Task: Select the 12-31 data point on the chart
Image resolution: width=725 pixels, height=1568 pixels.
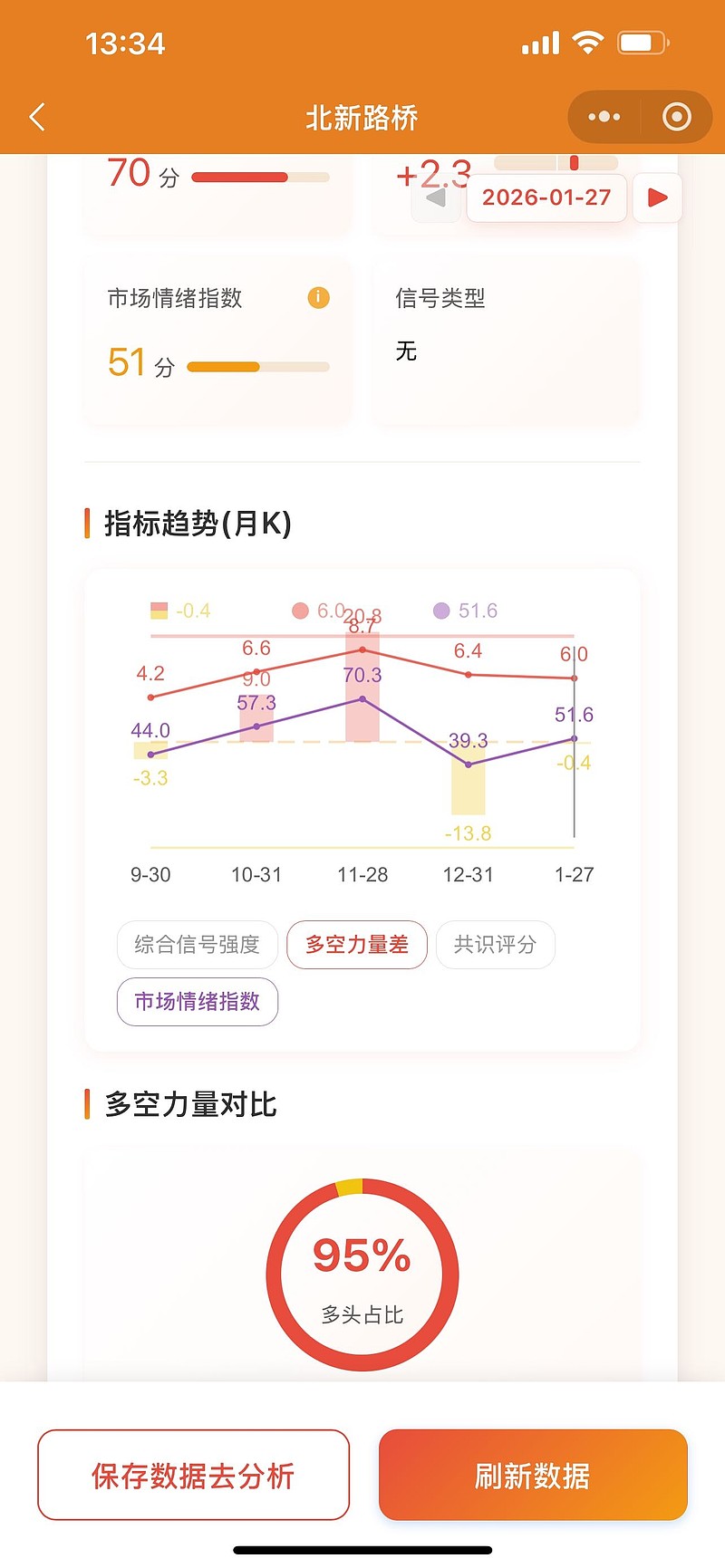Action: 468,765
